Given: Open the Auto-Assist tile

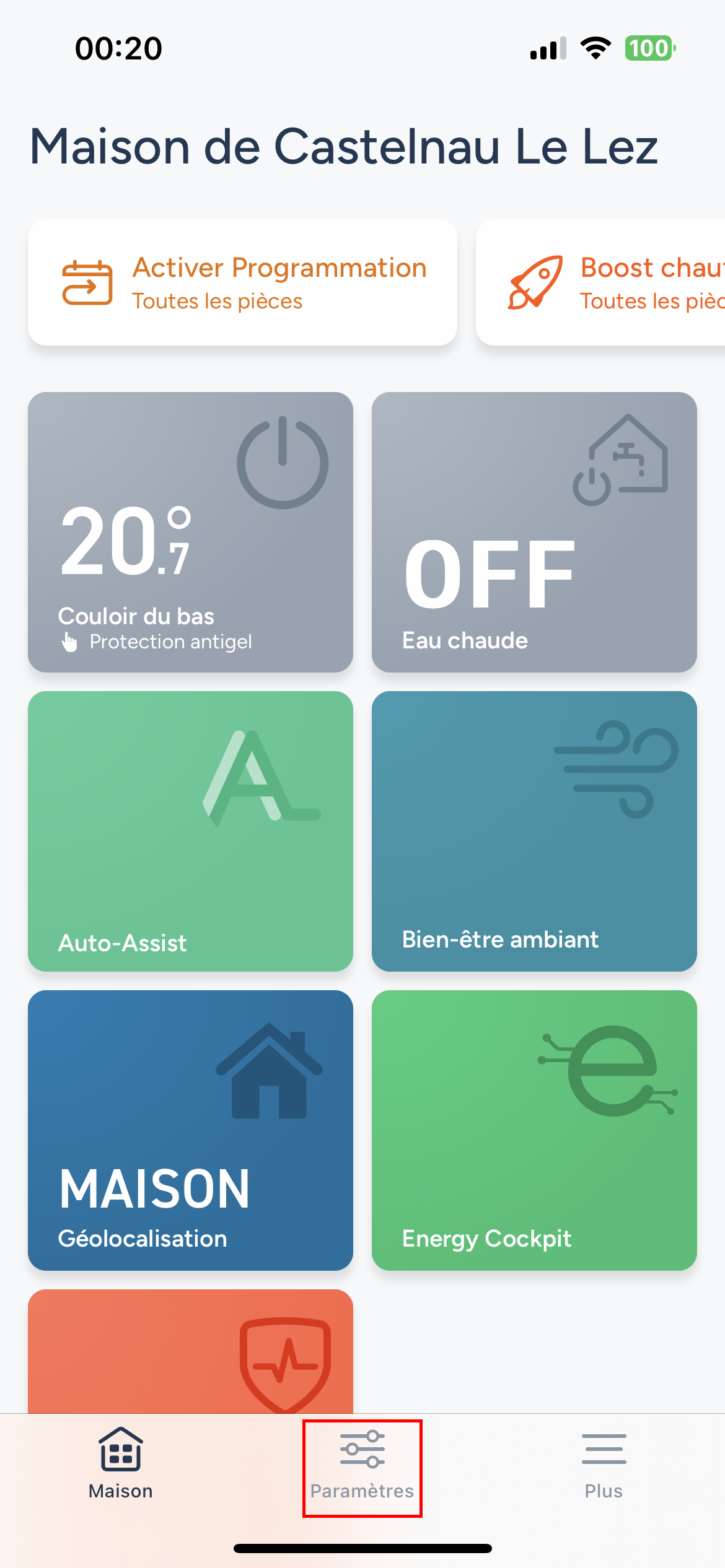Looking at the screenshot, I should [190, 831].
